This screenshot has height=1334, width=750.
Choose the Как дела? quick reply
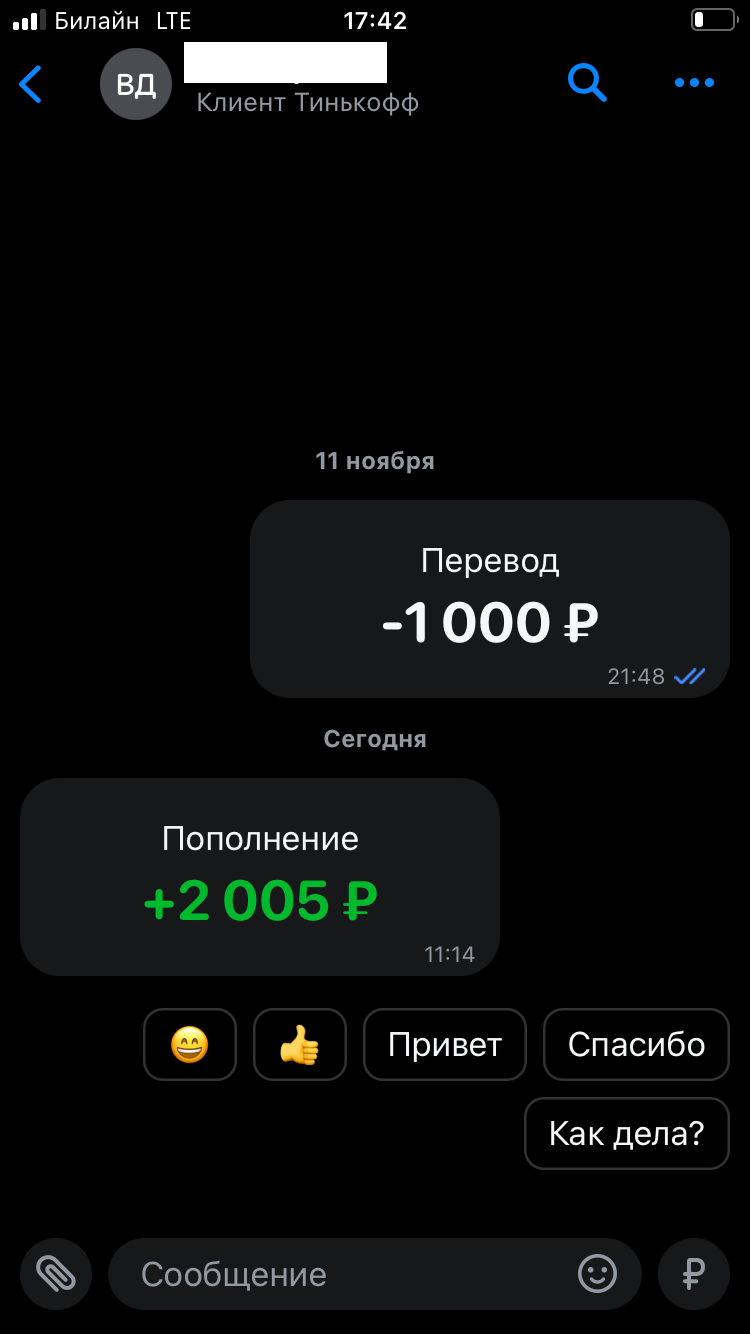[627, 1133]
